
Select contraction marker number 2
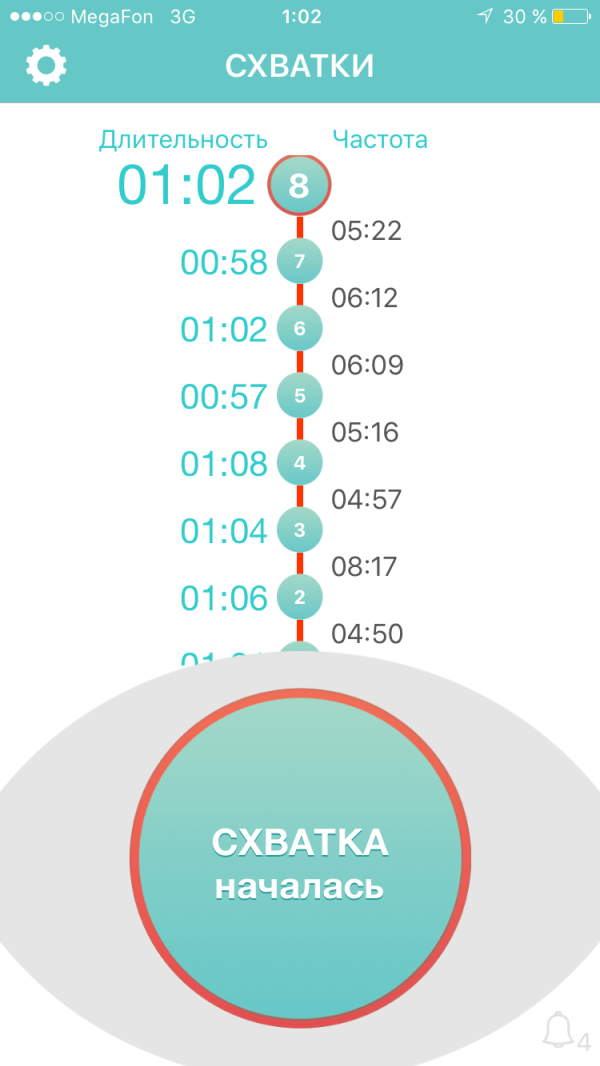pyautogui.click(x=299, y=598)
